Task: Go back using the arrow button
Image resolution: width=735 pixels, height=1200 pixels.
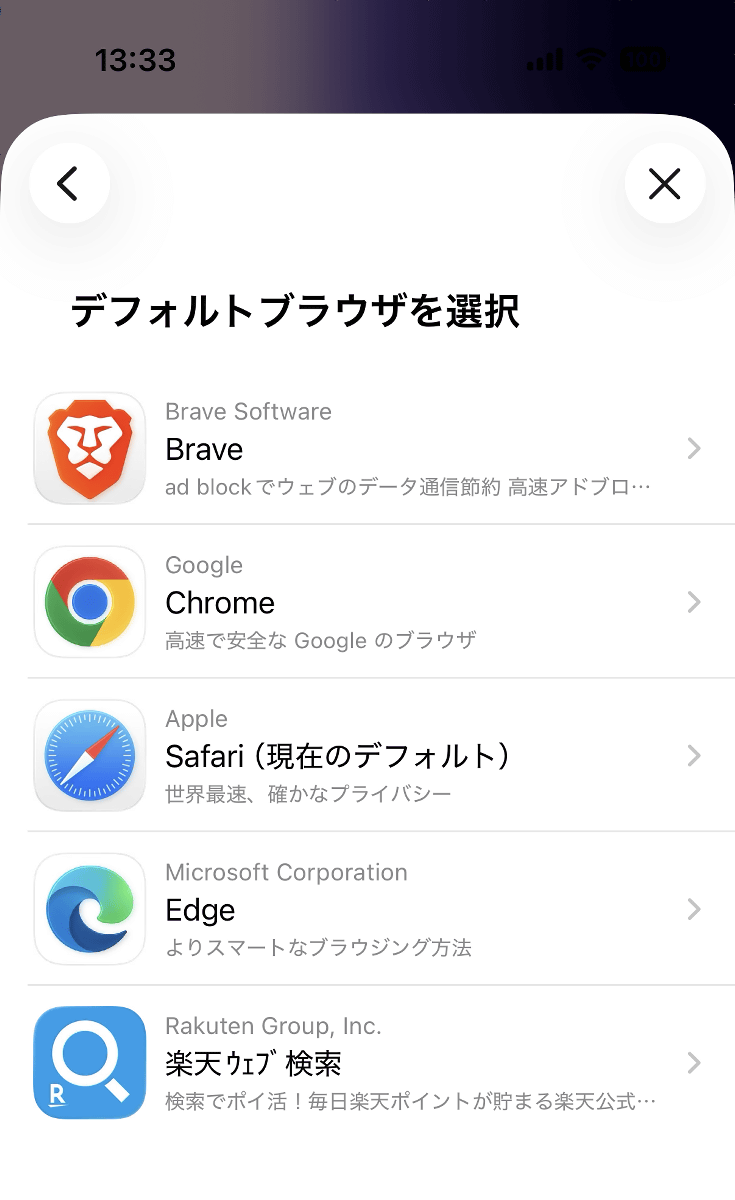Action: [68, 183]
